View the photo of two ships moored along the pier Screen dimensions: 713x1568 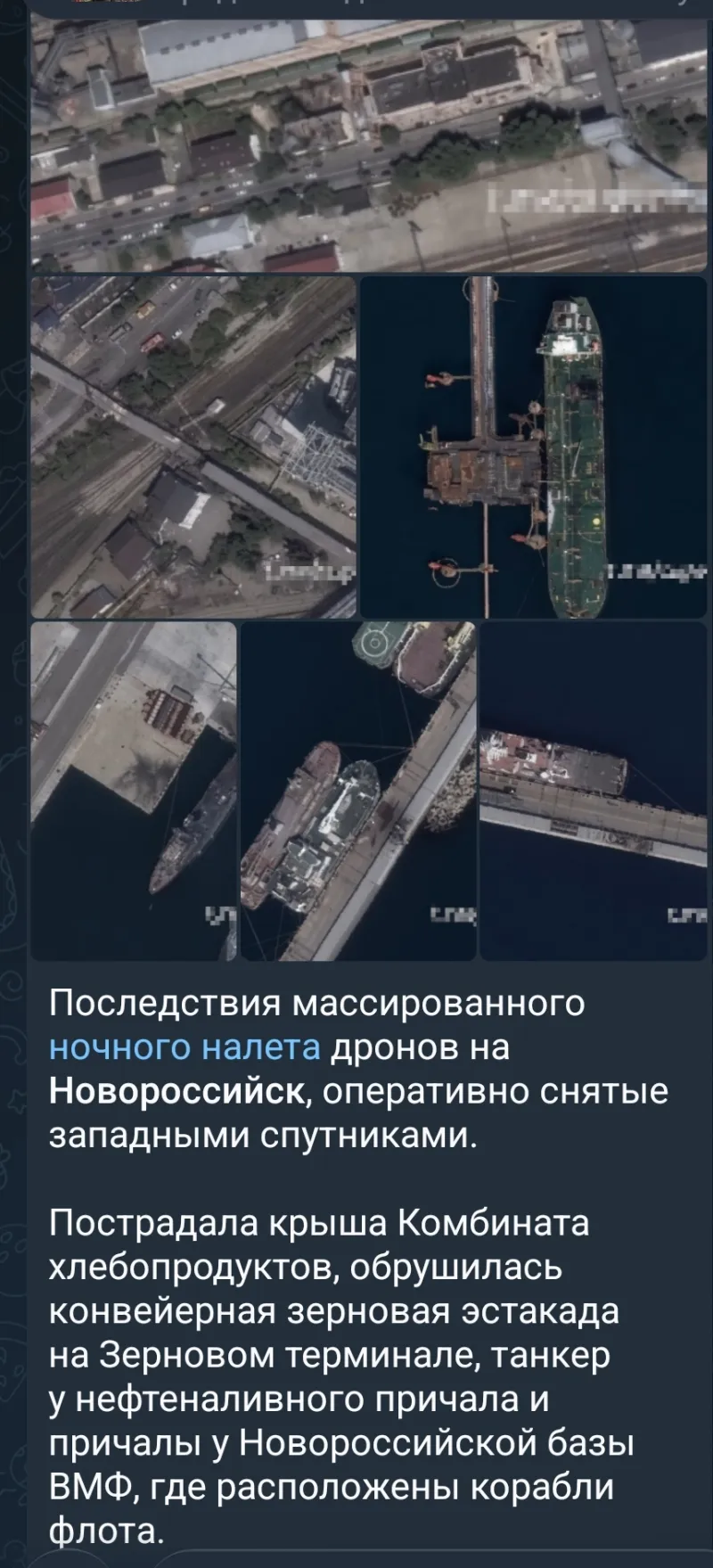point(359,791)
